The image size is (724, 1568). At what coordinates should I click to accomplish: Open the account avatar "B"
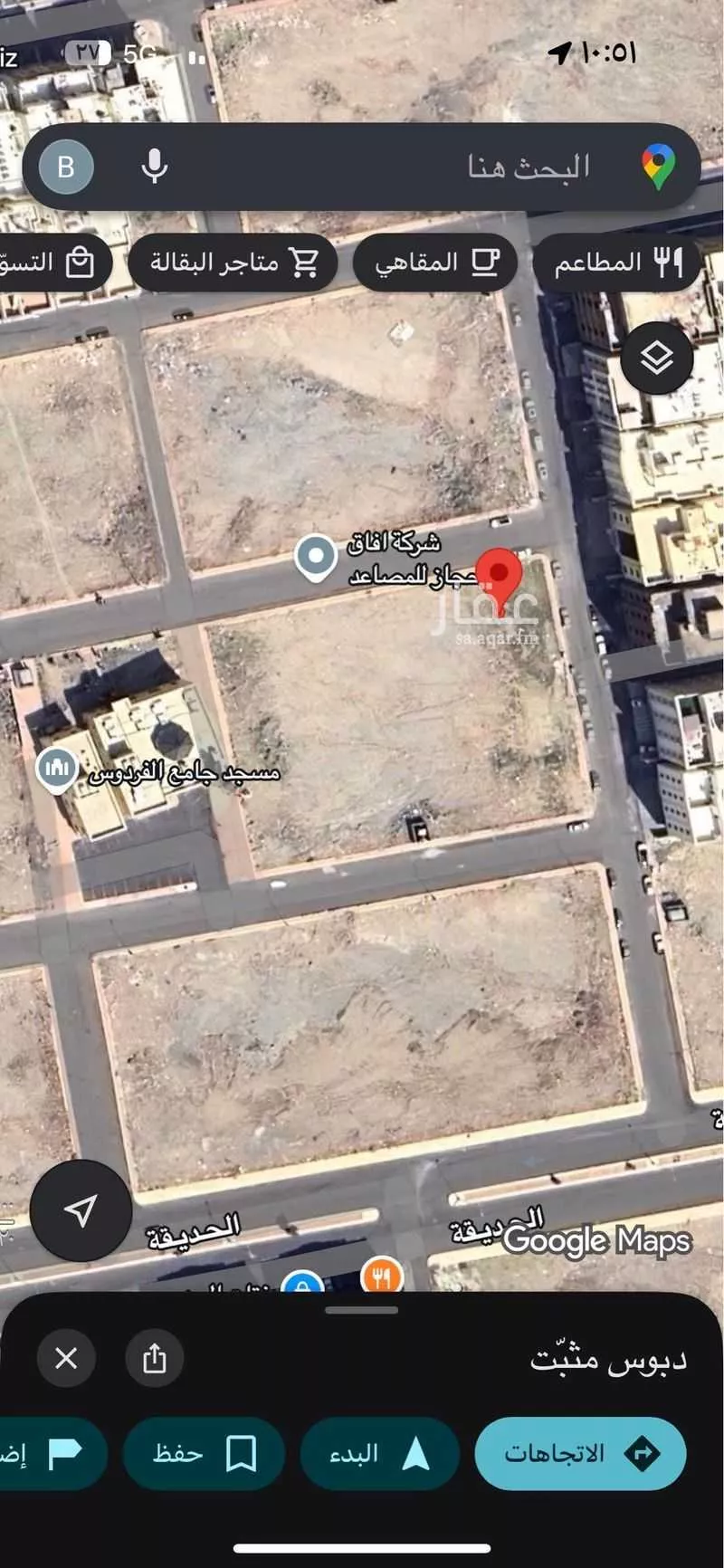tap(66, 167)
